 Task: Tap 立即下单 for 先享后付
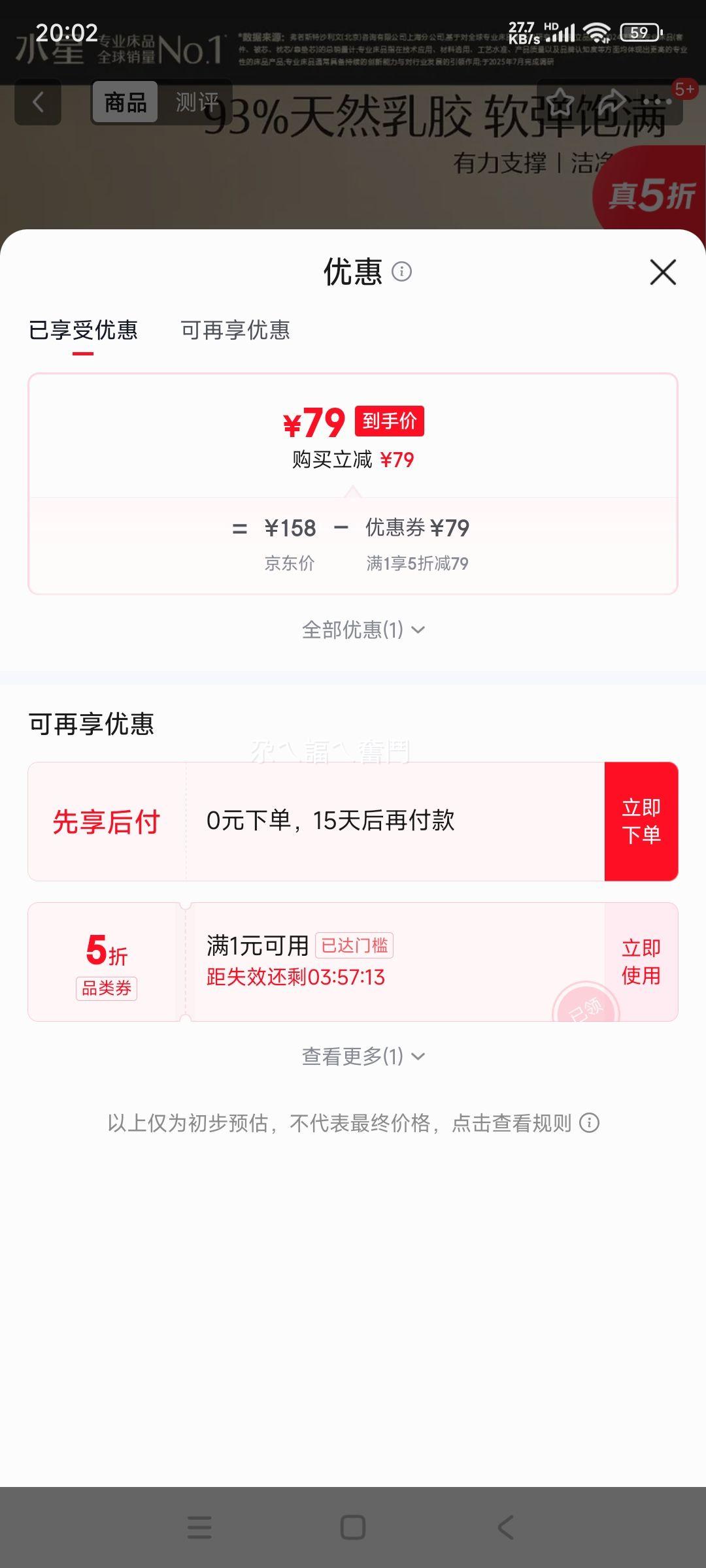641,821
